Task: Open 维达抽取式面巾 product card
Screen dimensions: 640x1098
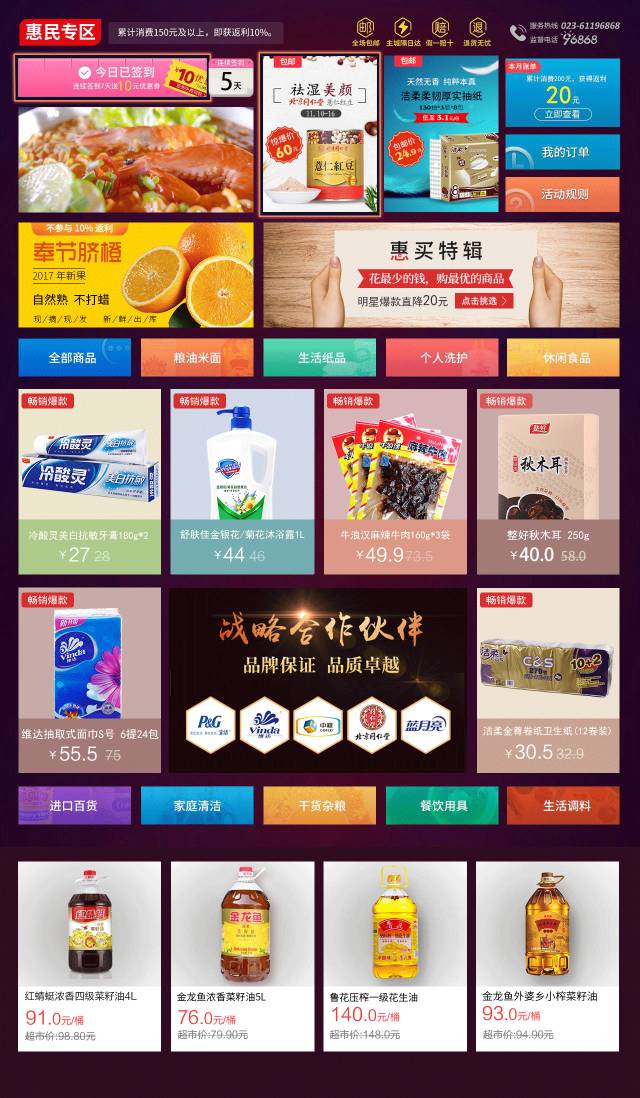Action: [x=90, y=680]
